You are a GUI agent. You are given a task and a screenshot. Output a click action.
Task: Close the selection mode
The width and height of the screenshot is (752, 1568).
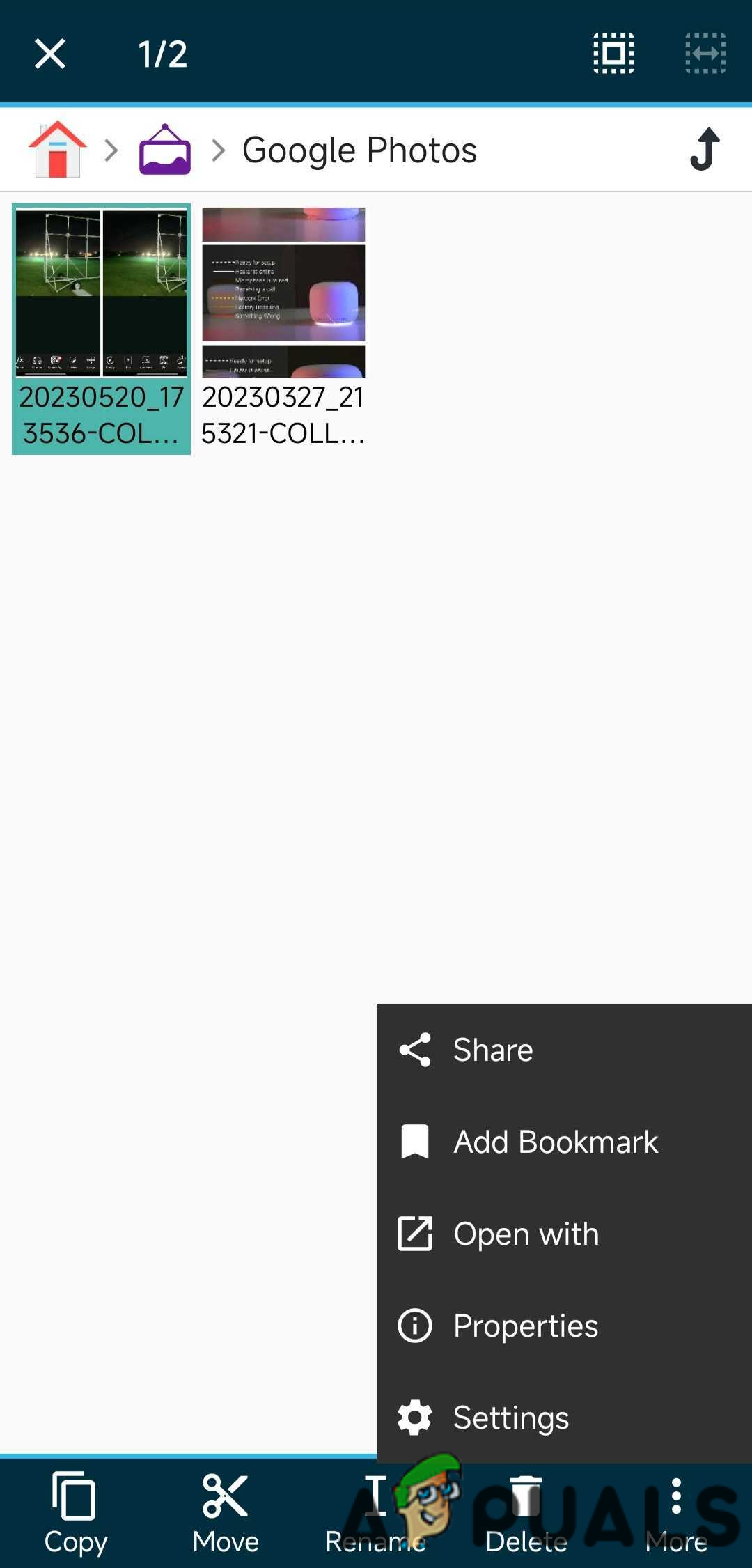[50, 54]
